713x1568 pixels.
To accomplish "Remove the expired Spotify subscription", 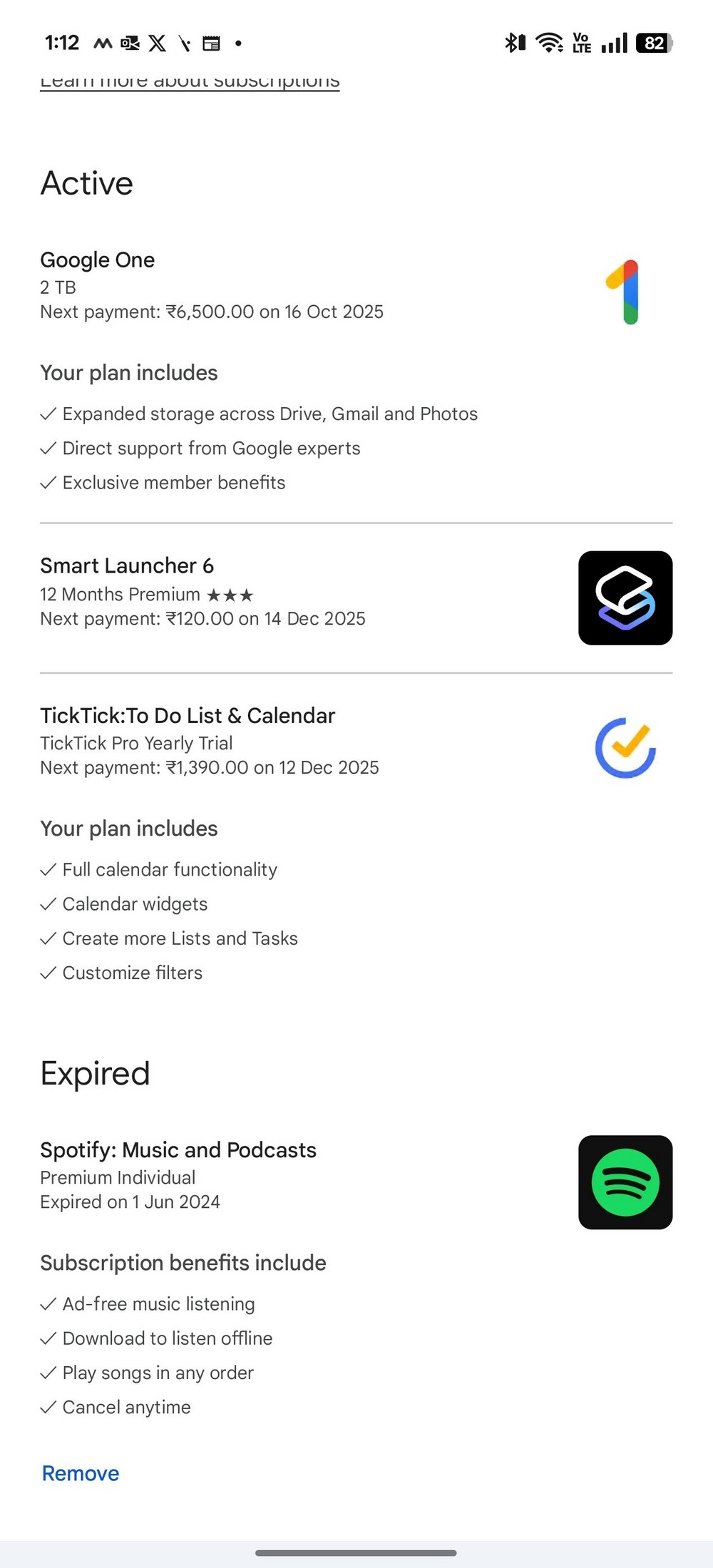I will tap(81, 1473).
